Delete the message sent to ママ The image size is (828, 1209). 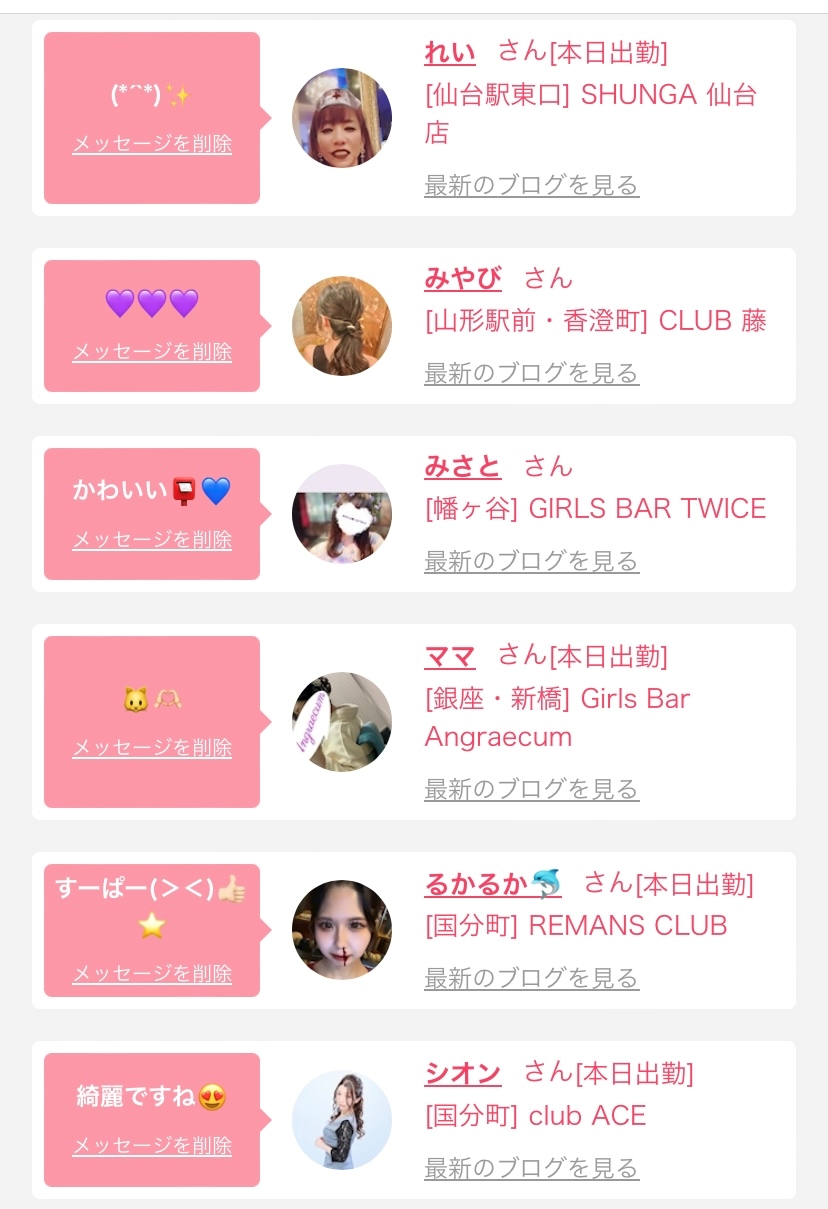(x=152, y=748)
